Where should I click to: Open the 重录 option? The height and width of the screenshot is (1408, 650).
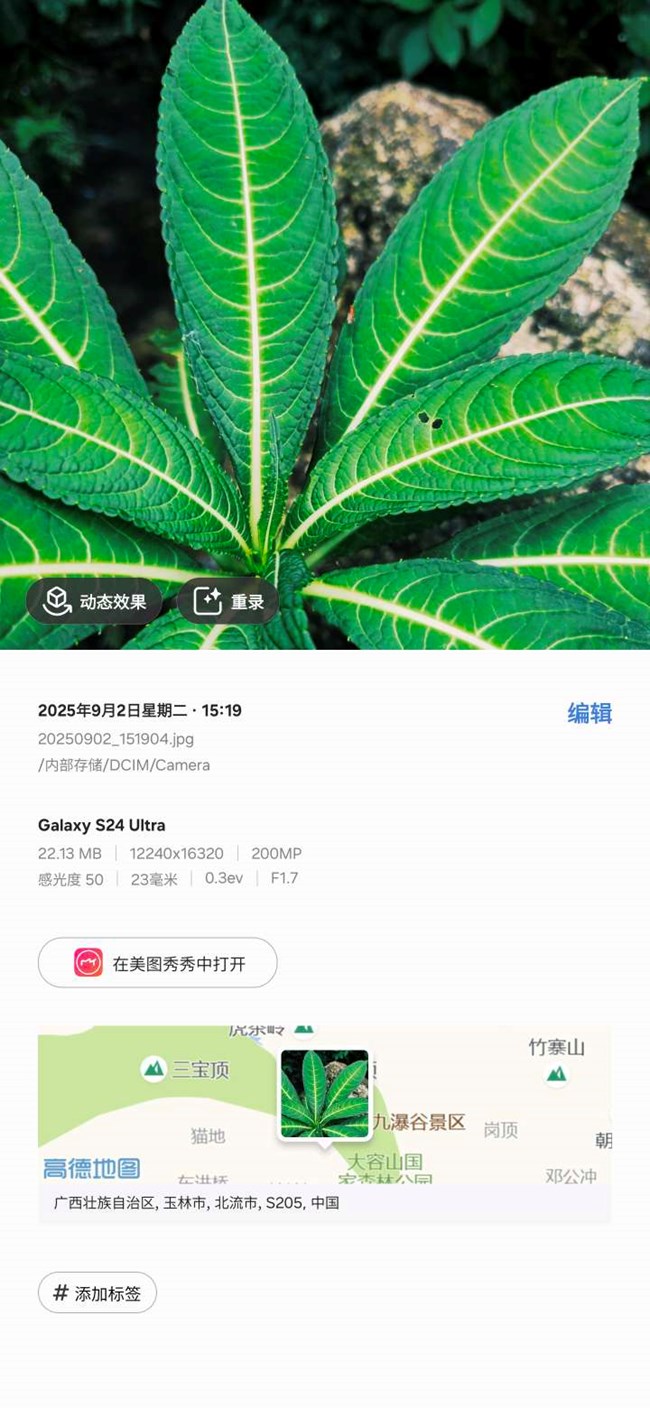[229, 601]
